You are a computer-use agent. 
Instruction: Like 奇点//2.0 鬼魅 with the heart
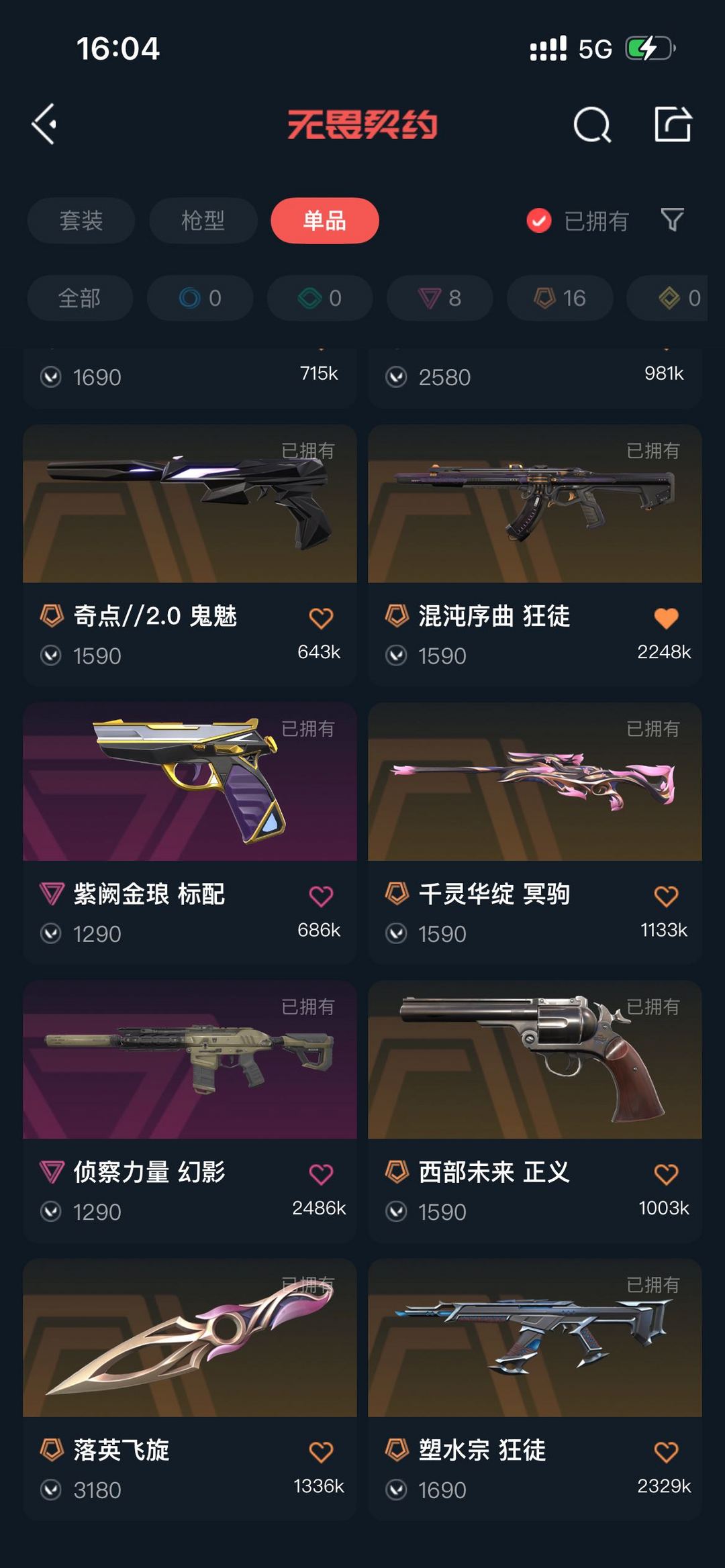(321, 618)
